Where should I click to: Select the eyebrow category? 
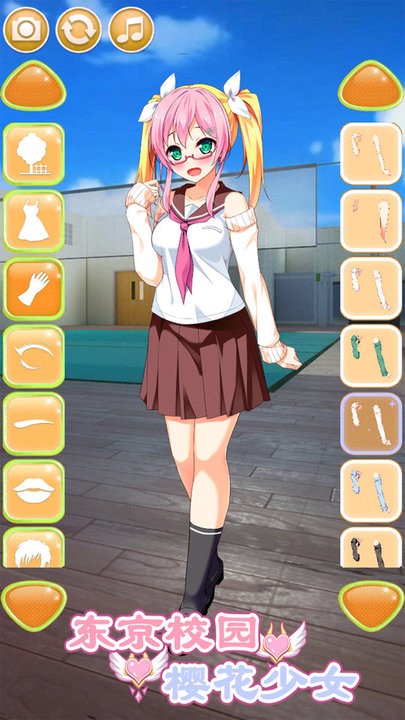point(34,424)
